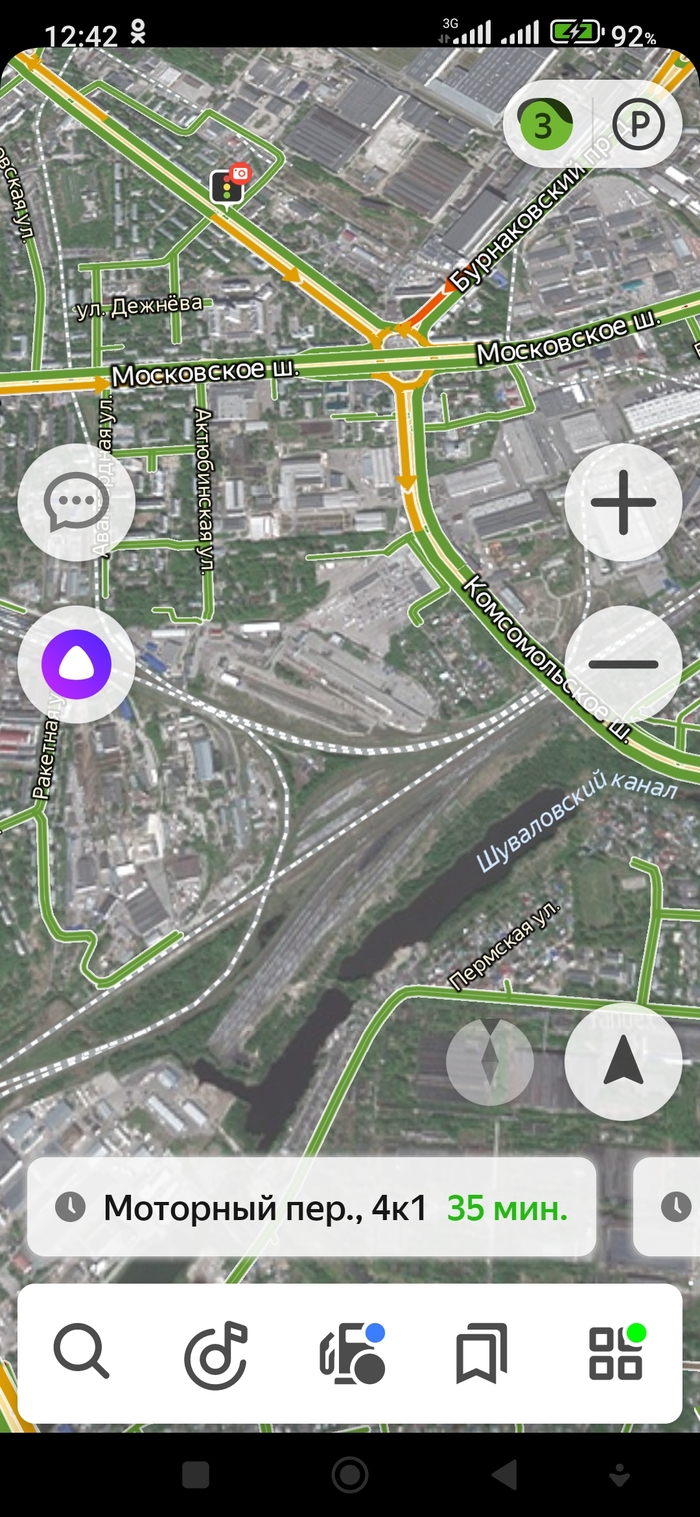The height and width of the screenshot is (1517, 700).
Task: Go back with the system back button
Action: click(x=505, y=1474)
